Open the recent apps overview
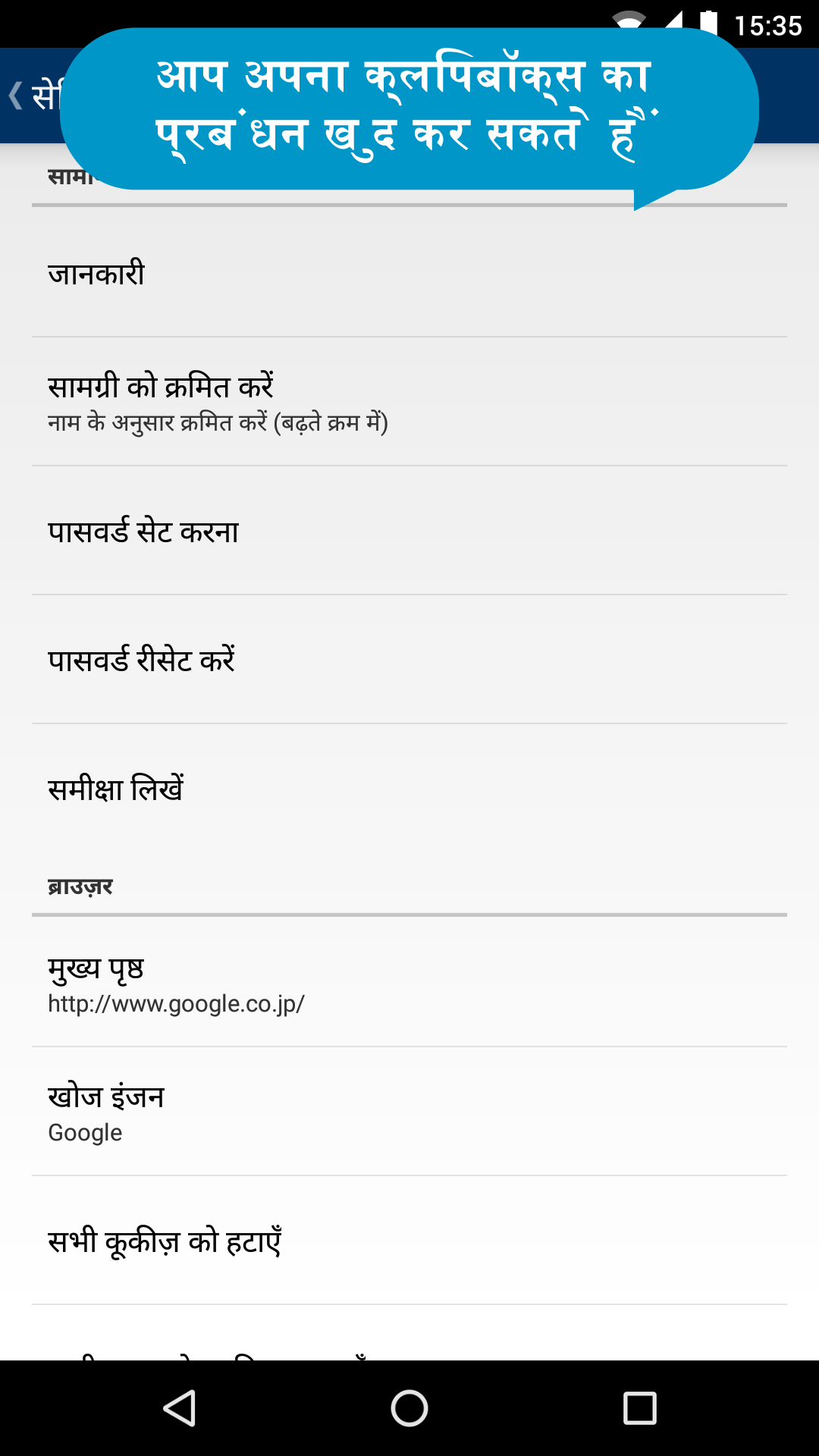The height and width of the screenshot is (1456, 819). coord(639,1409)
